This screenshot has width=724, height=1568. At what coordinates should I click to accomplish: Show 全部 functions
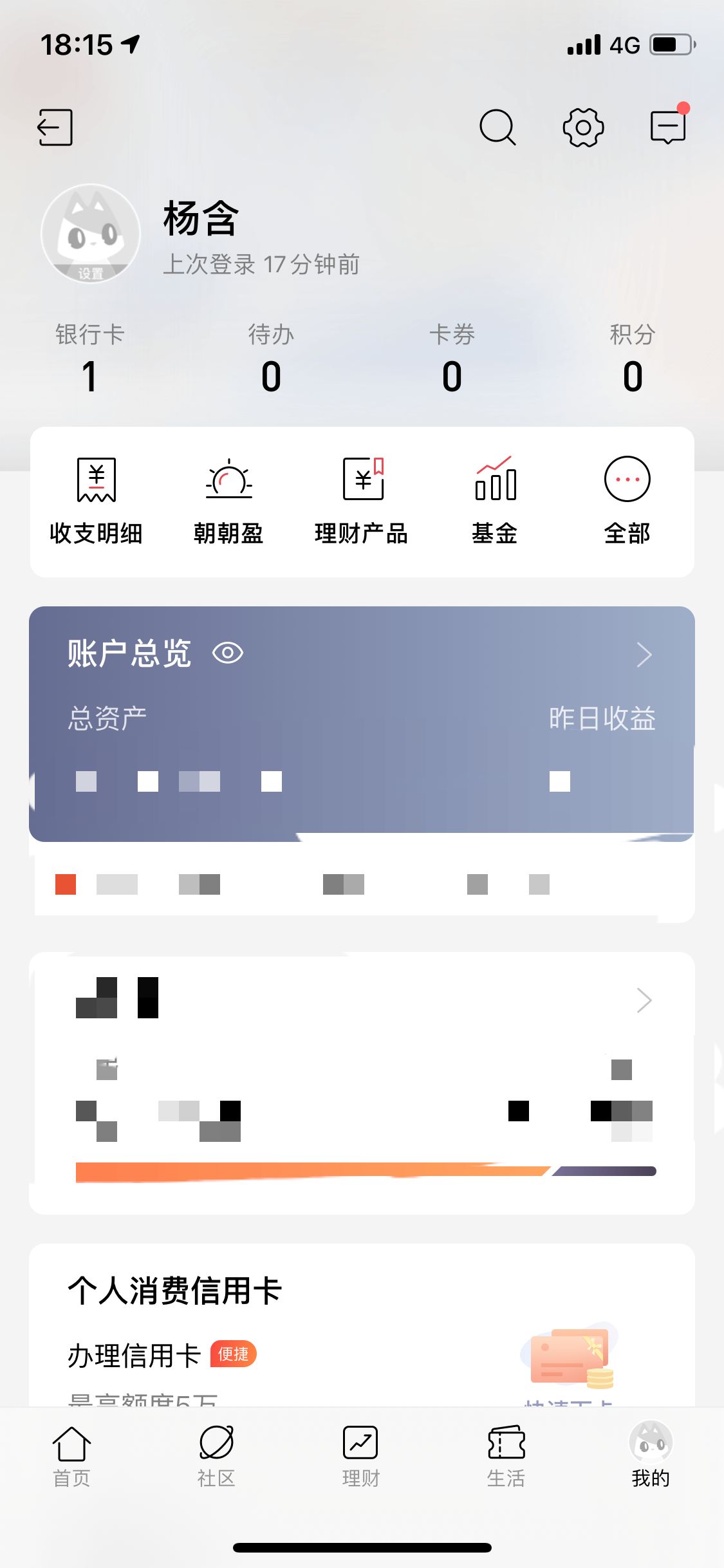(x=627, y=500)
